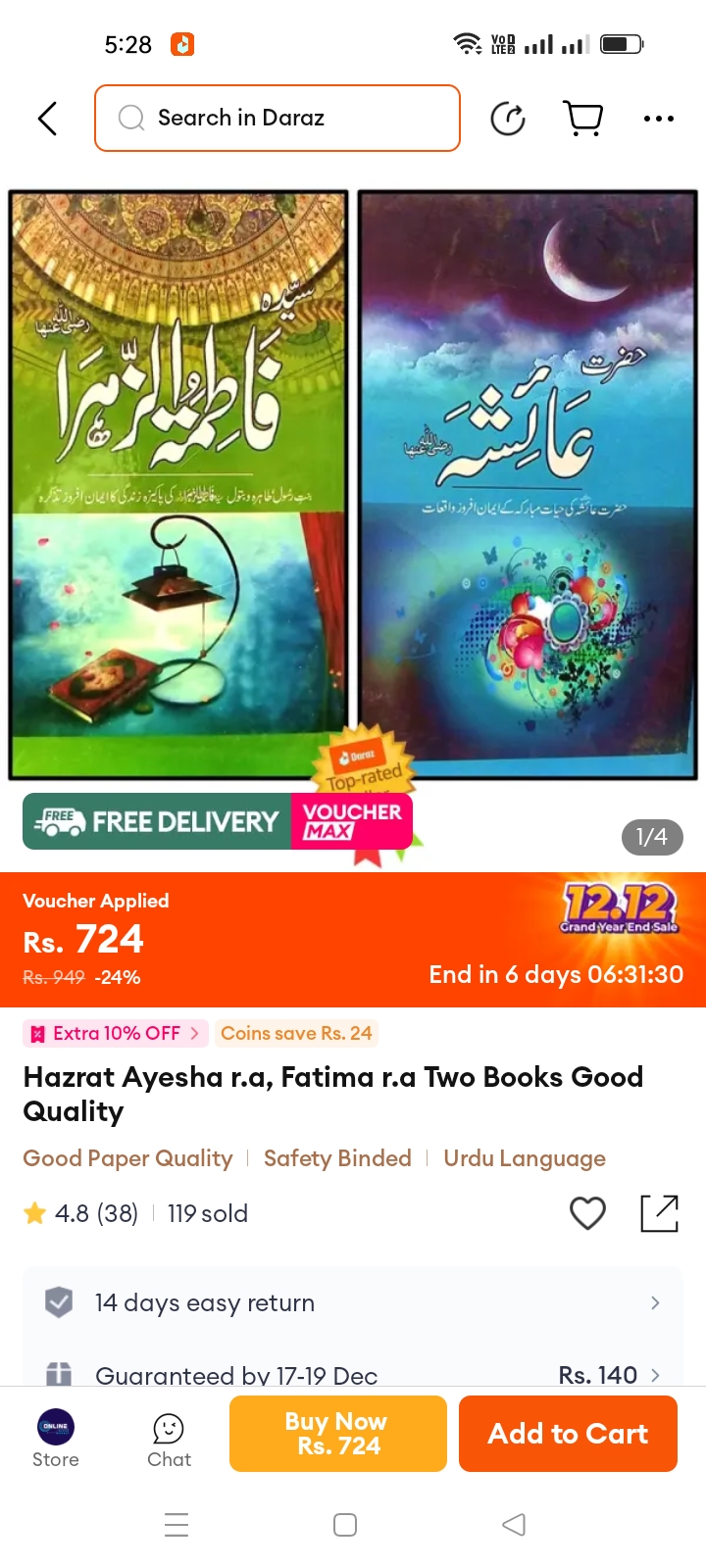Add to Cart

(568, 1434)
